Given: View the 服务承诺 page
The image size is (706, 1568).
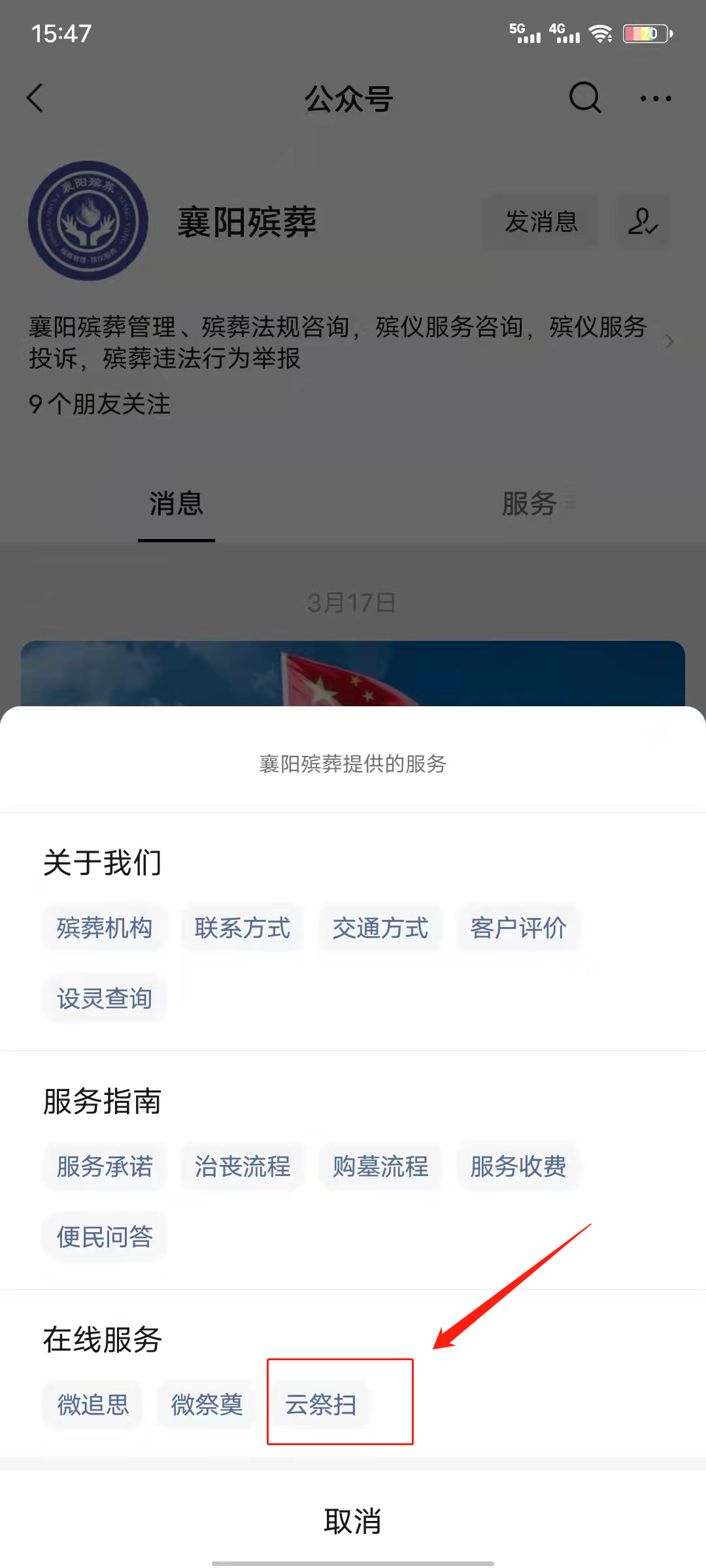Looking at the screenshot, I should 105,1166.
